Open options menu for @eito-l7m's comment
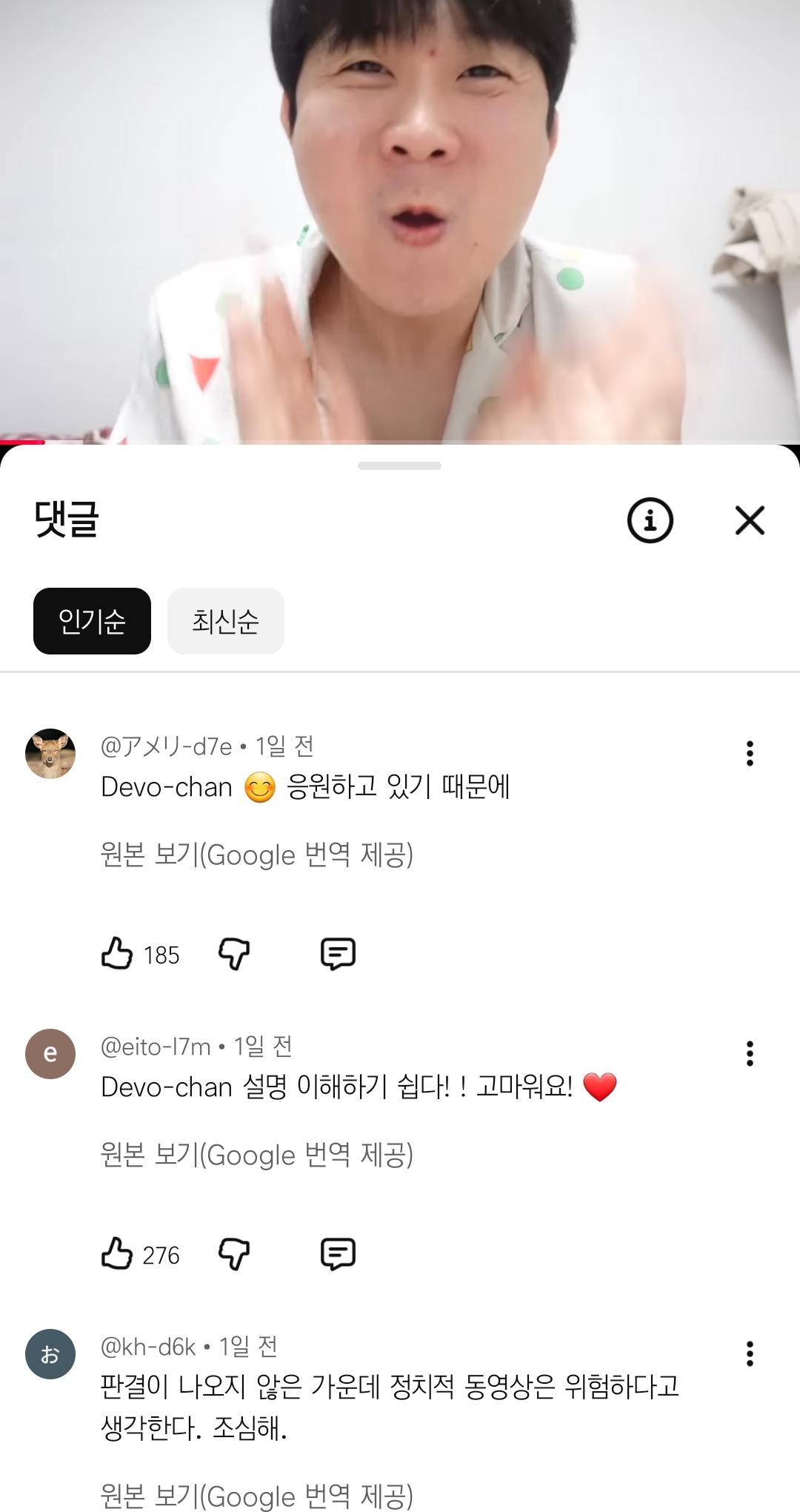Viewport: 800px width, 1512px height. tap(750, 1052)
